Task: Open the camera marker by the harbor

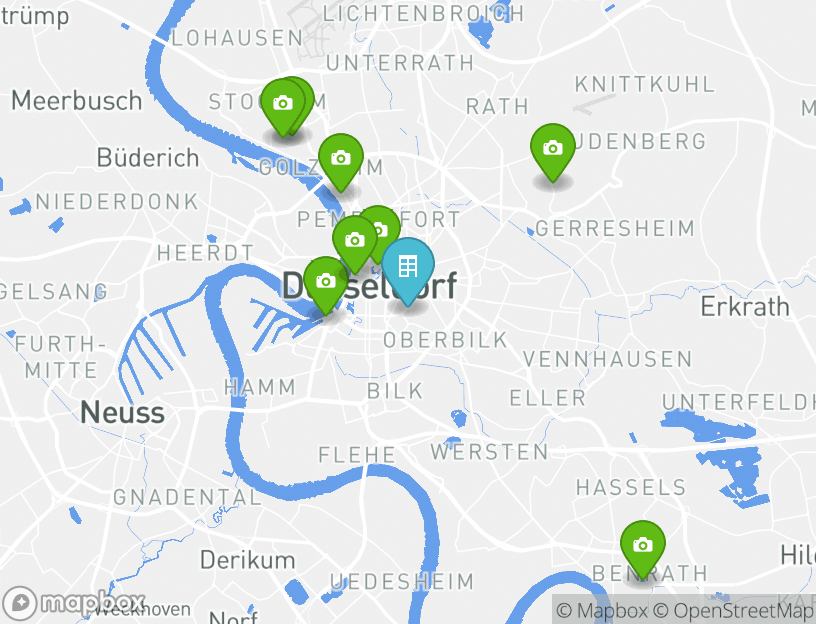Action: [325, 282]
